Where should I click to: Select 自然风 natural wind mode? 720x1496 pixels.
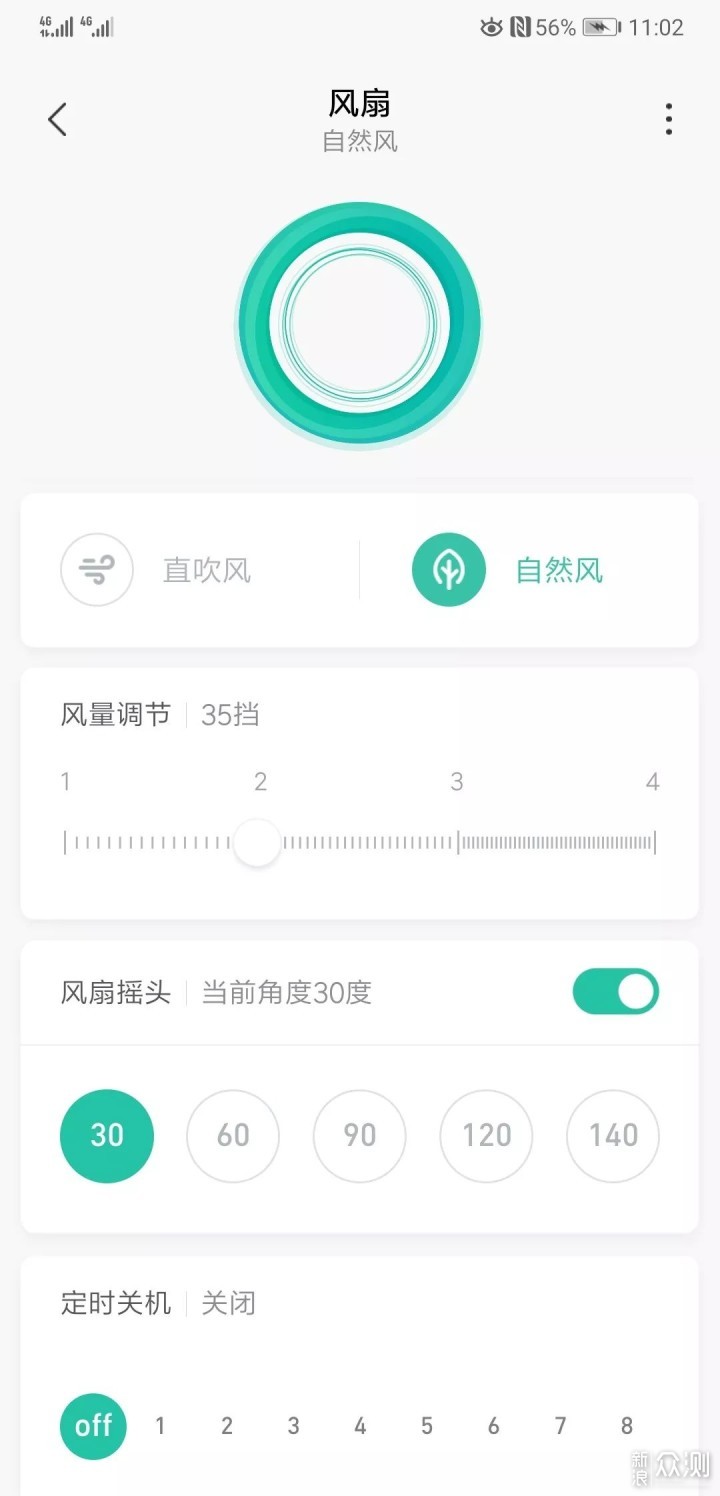(449, 570)
